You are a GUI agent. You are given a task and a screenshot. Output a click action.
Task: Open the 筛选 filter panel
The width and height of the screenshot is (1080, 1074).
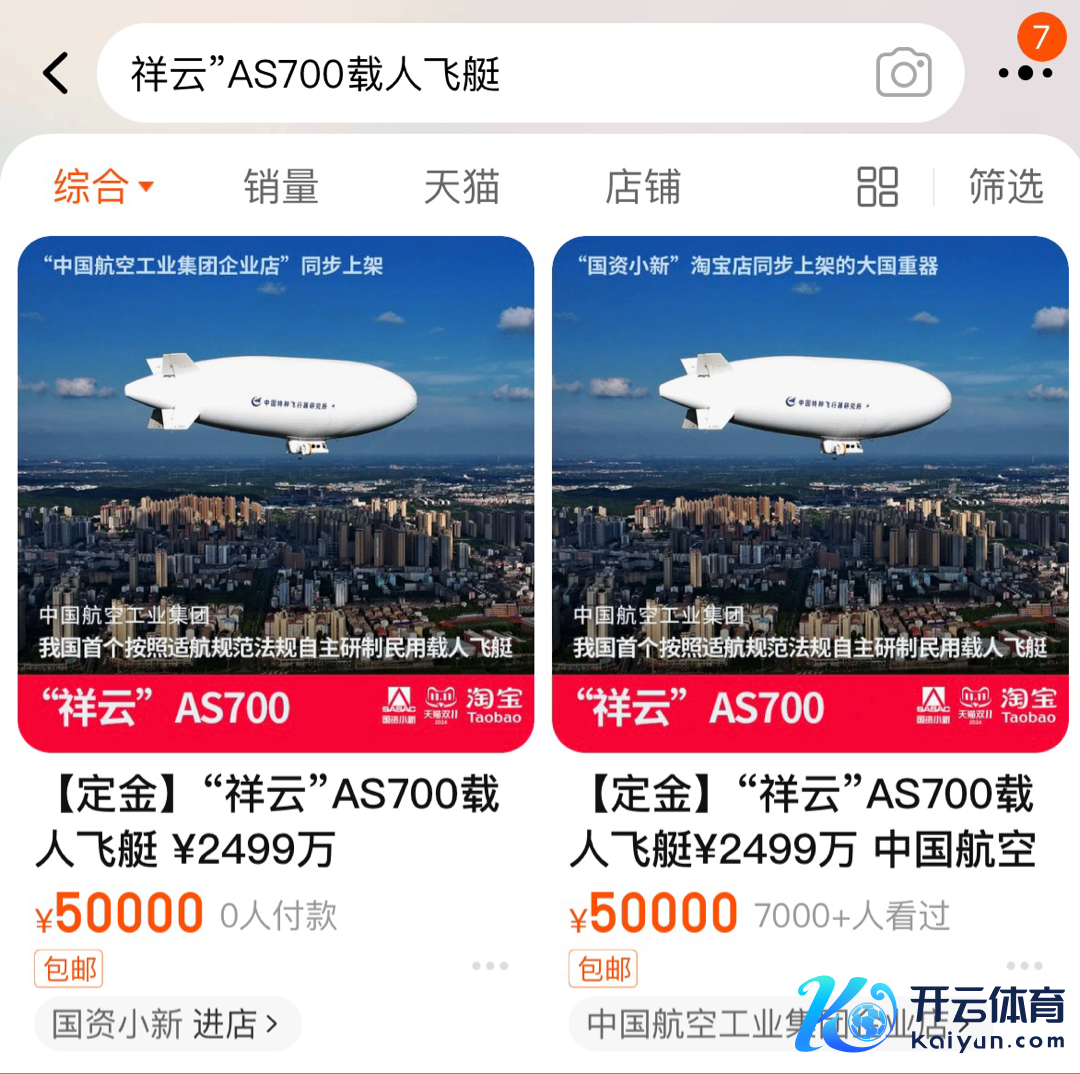(1005, 187)
